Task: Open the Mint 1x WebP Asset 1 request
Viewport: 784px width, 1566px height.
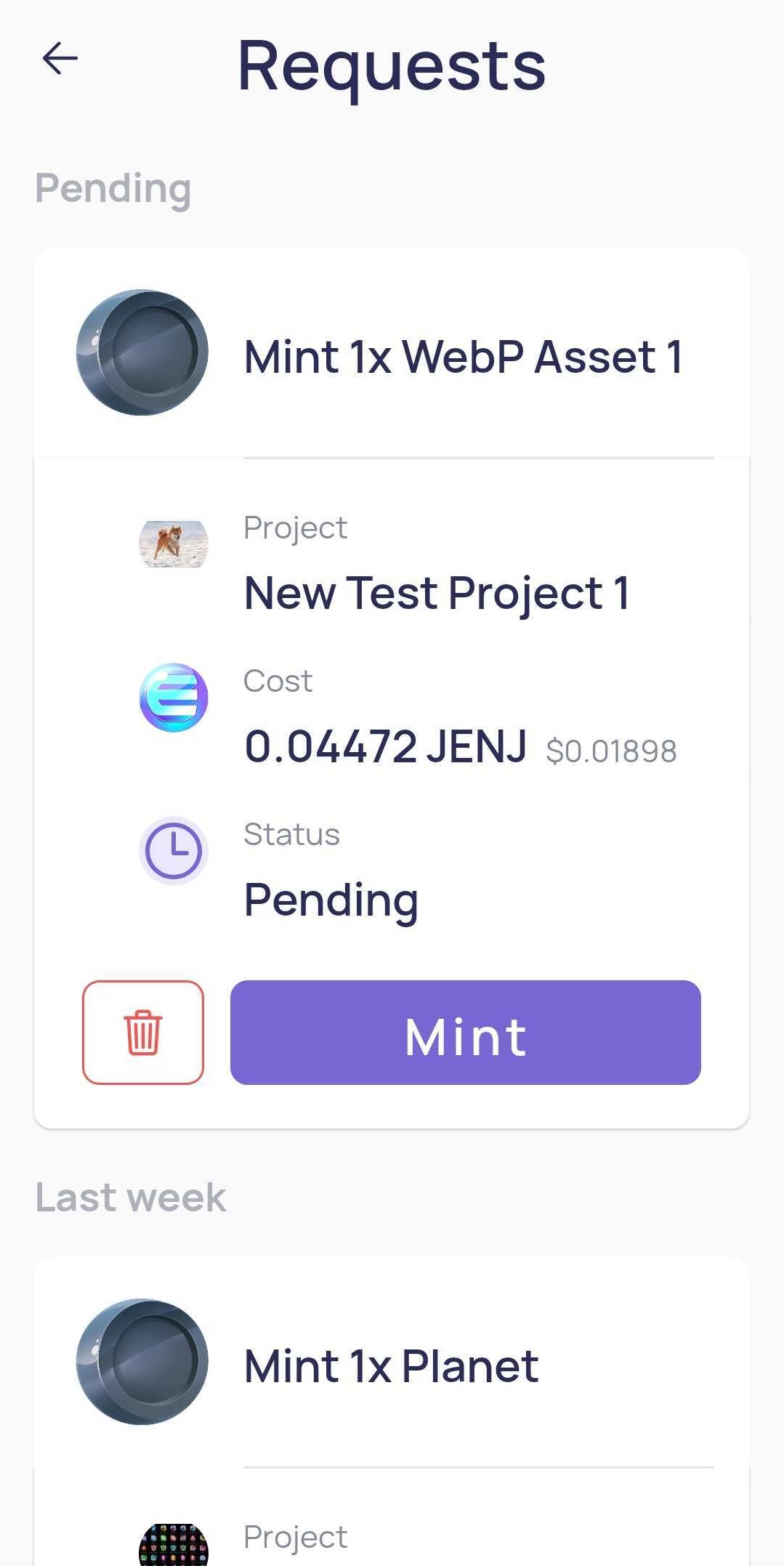Action: click(x=392, y=353)
